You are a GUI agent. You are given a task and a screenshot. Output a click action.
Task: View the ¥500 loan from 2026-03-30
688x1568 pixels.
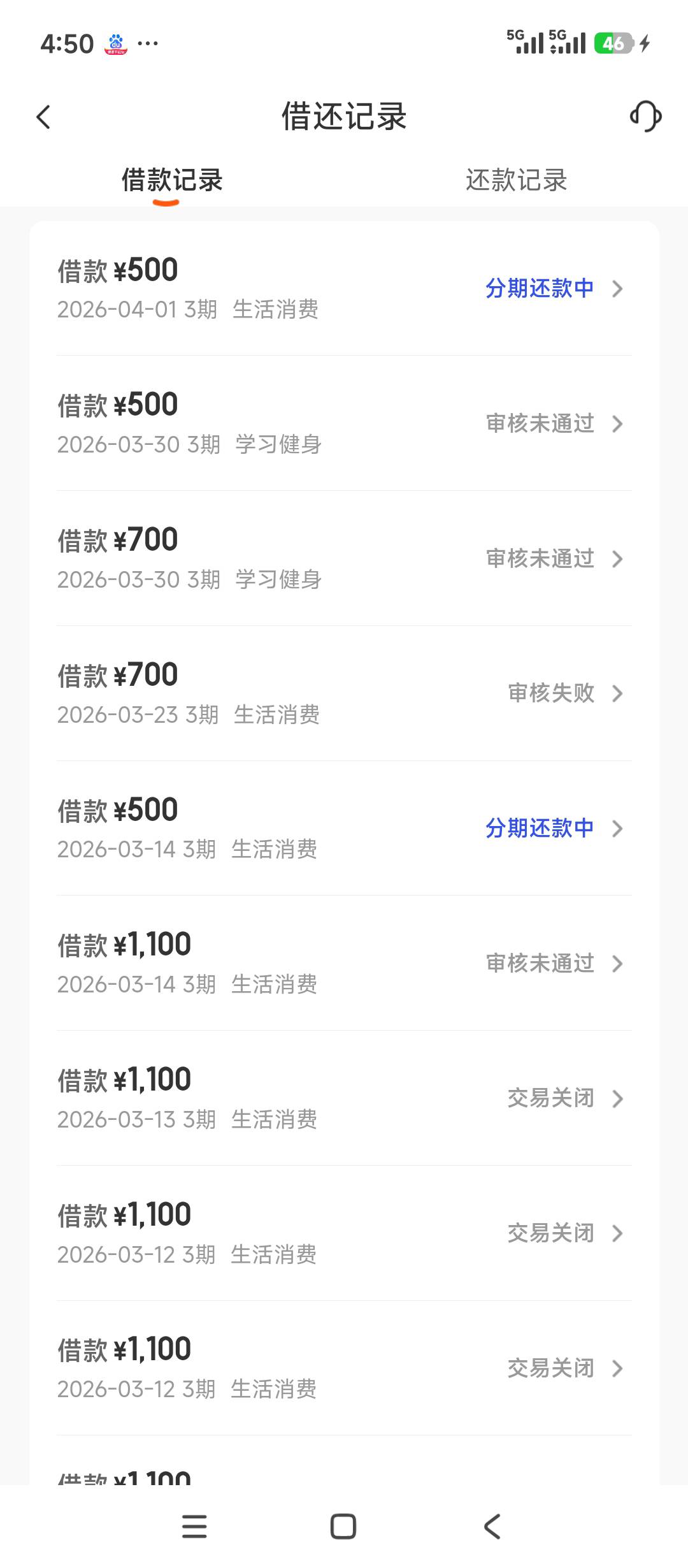click(x=344, y=423)
